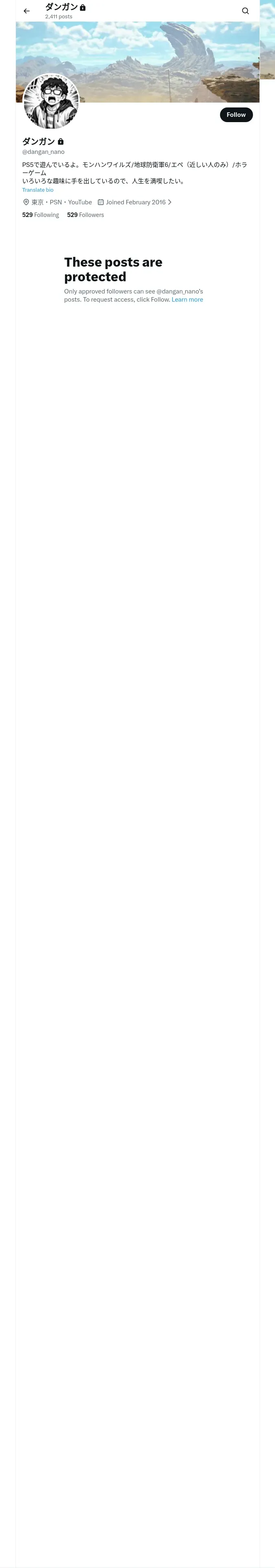Open the Joined February 2016 details
The width and height of the screenshot is (275, 1568).
point(135,202)
